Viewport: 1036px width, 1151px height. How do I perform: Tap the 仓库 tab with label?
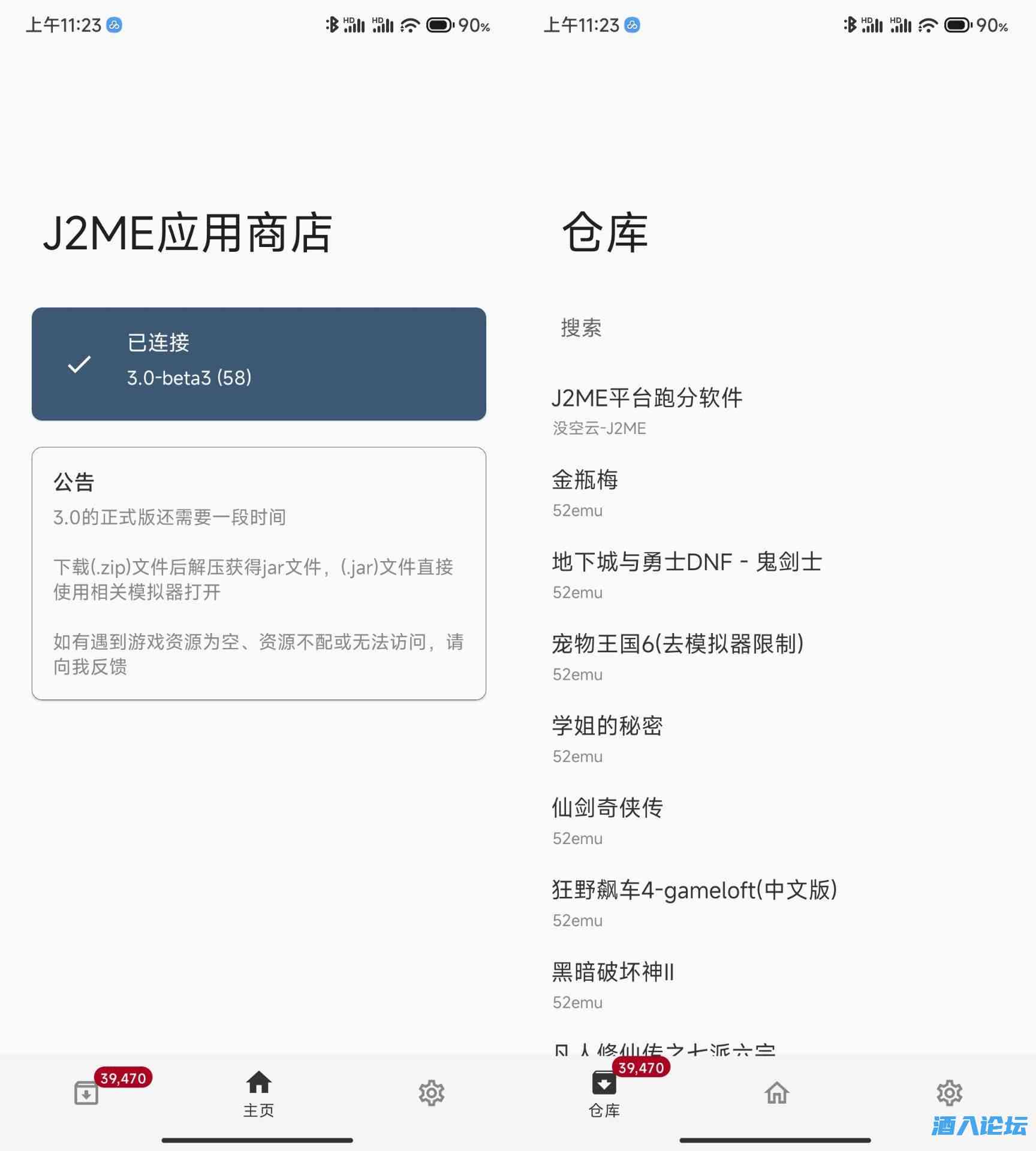tap(604, 1093)
